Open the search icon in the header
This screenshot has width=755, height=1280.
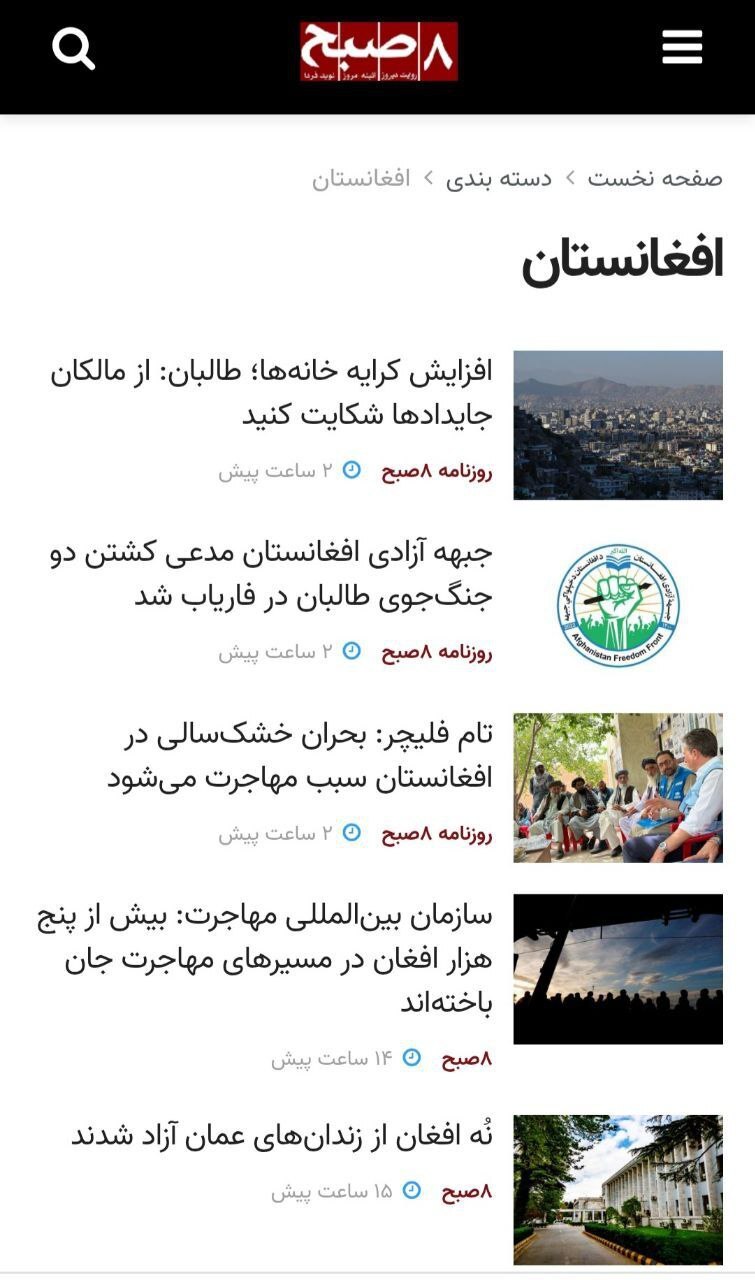[x=73, y=48]
